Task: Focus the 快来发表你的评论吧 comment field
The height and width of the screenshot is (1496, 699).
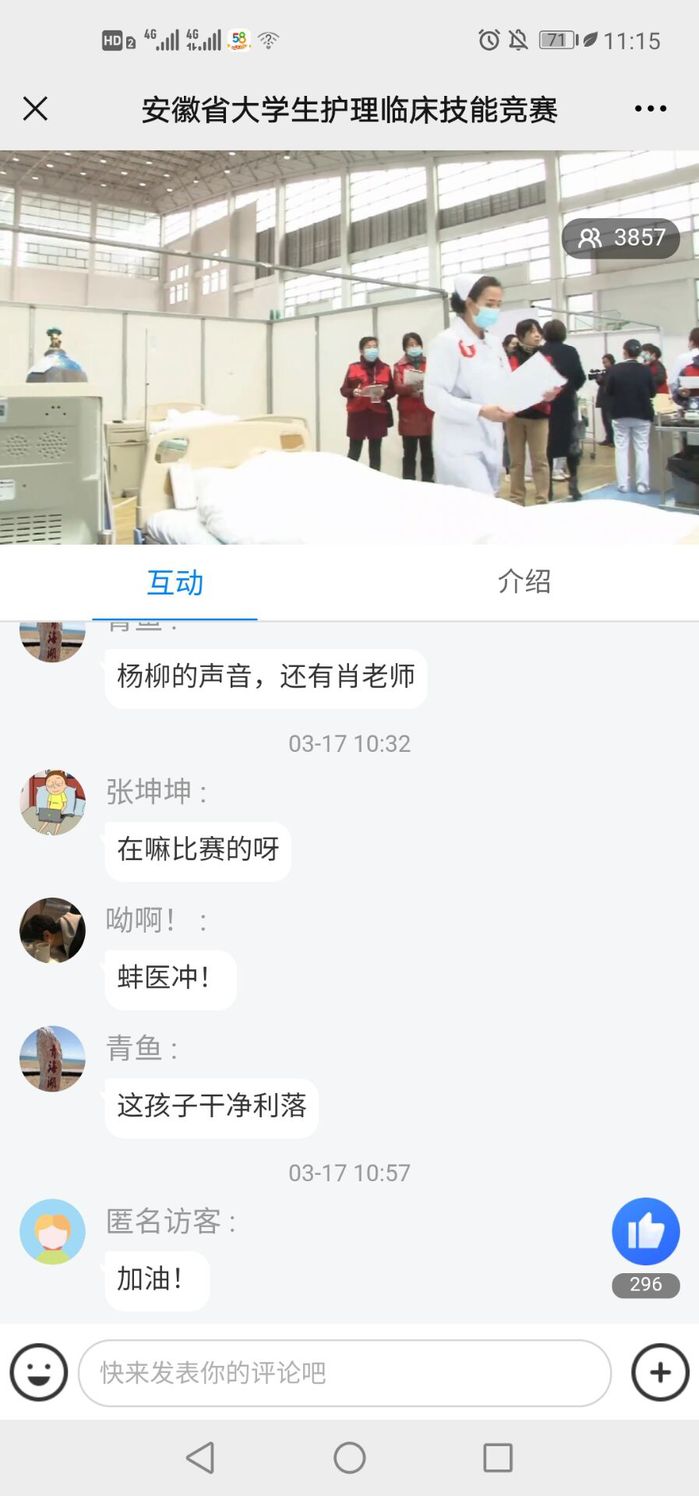Action: [344, 1373]
